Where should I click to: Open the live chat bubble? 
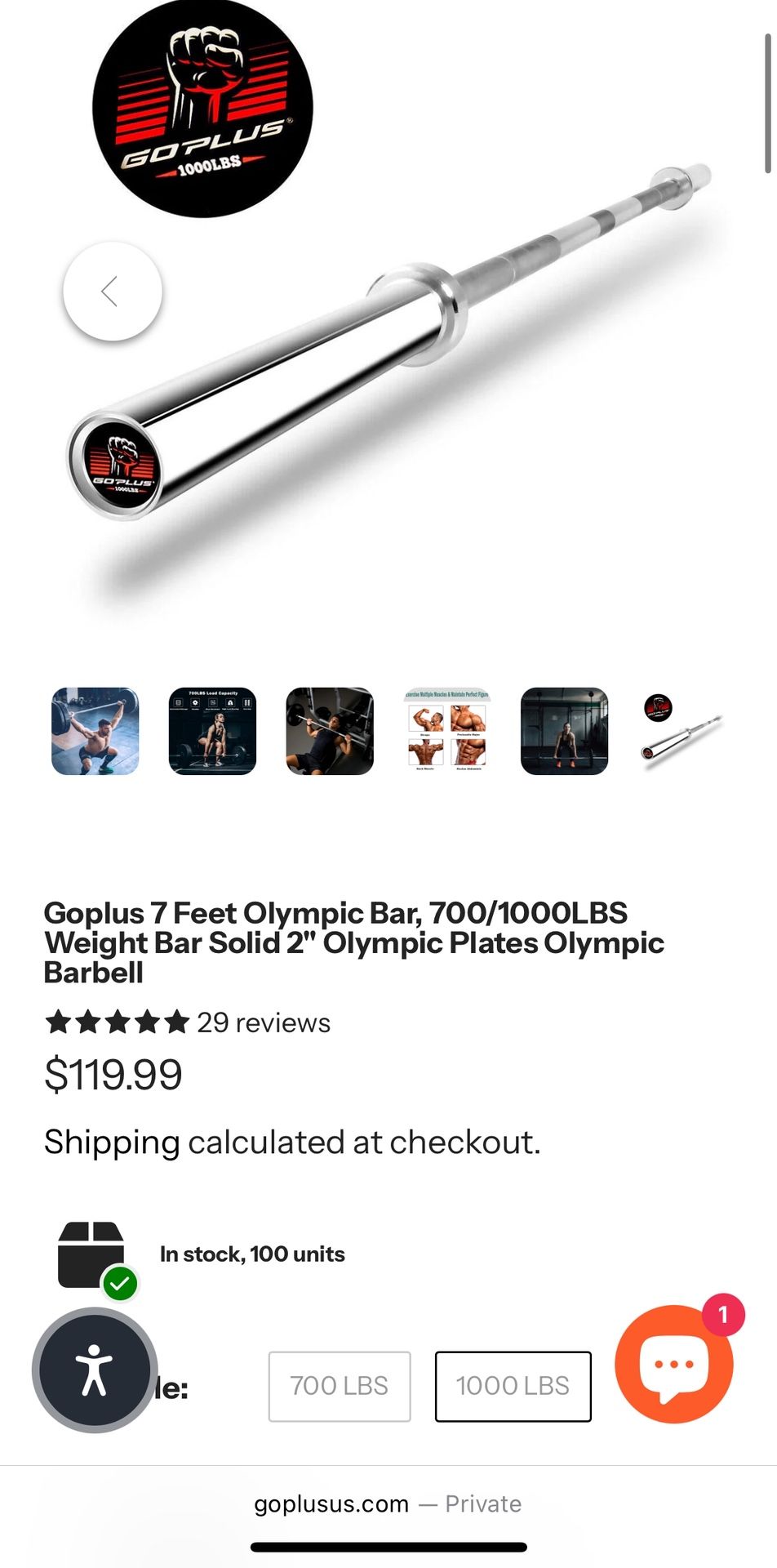tap(674, 1364)
